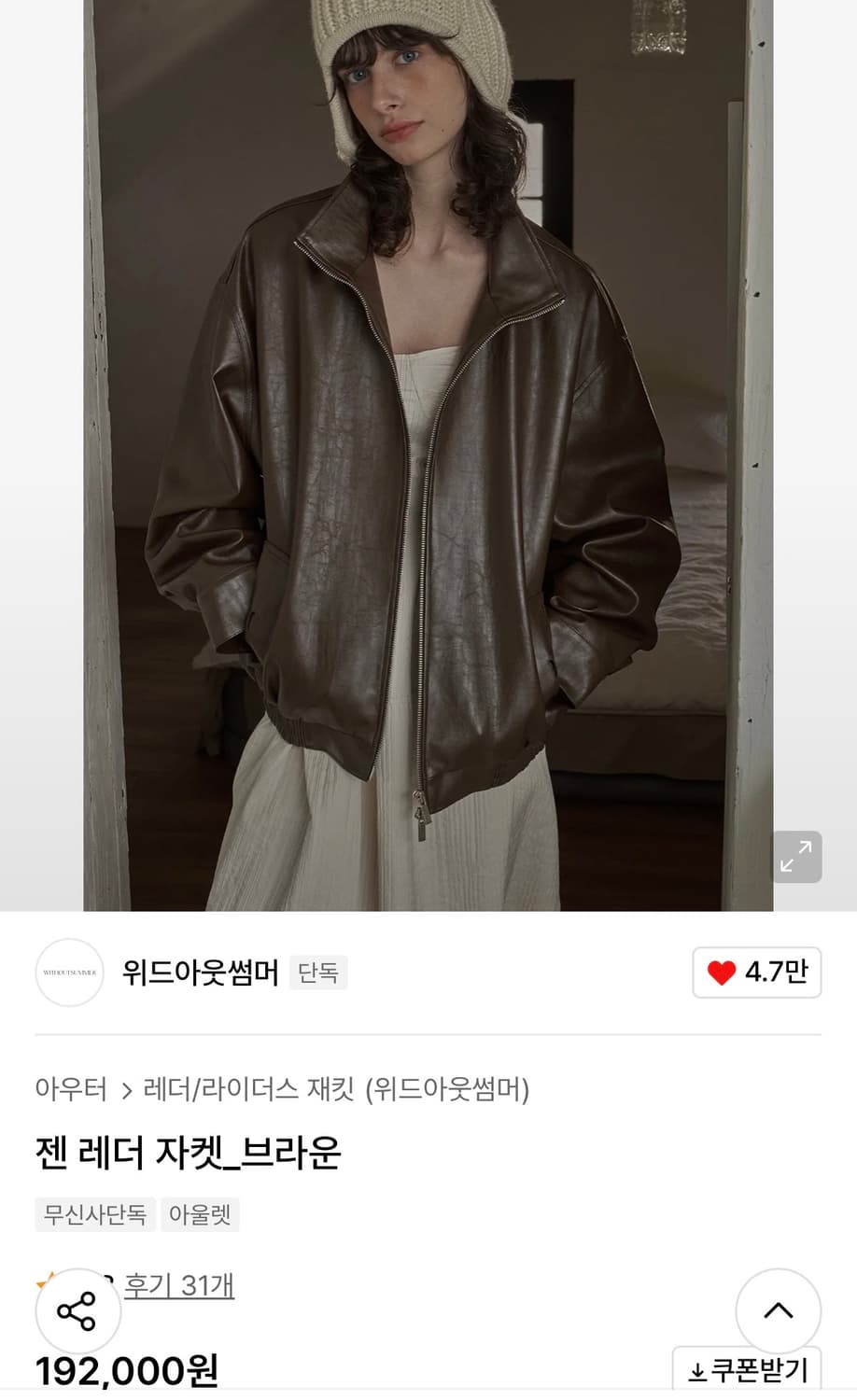Tap the 아울렛 tag
Viewport: 857px width, 1400px height.
tap(200, 1214)
